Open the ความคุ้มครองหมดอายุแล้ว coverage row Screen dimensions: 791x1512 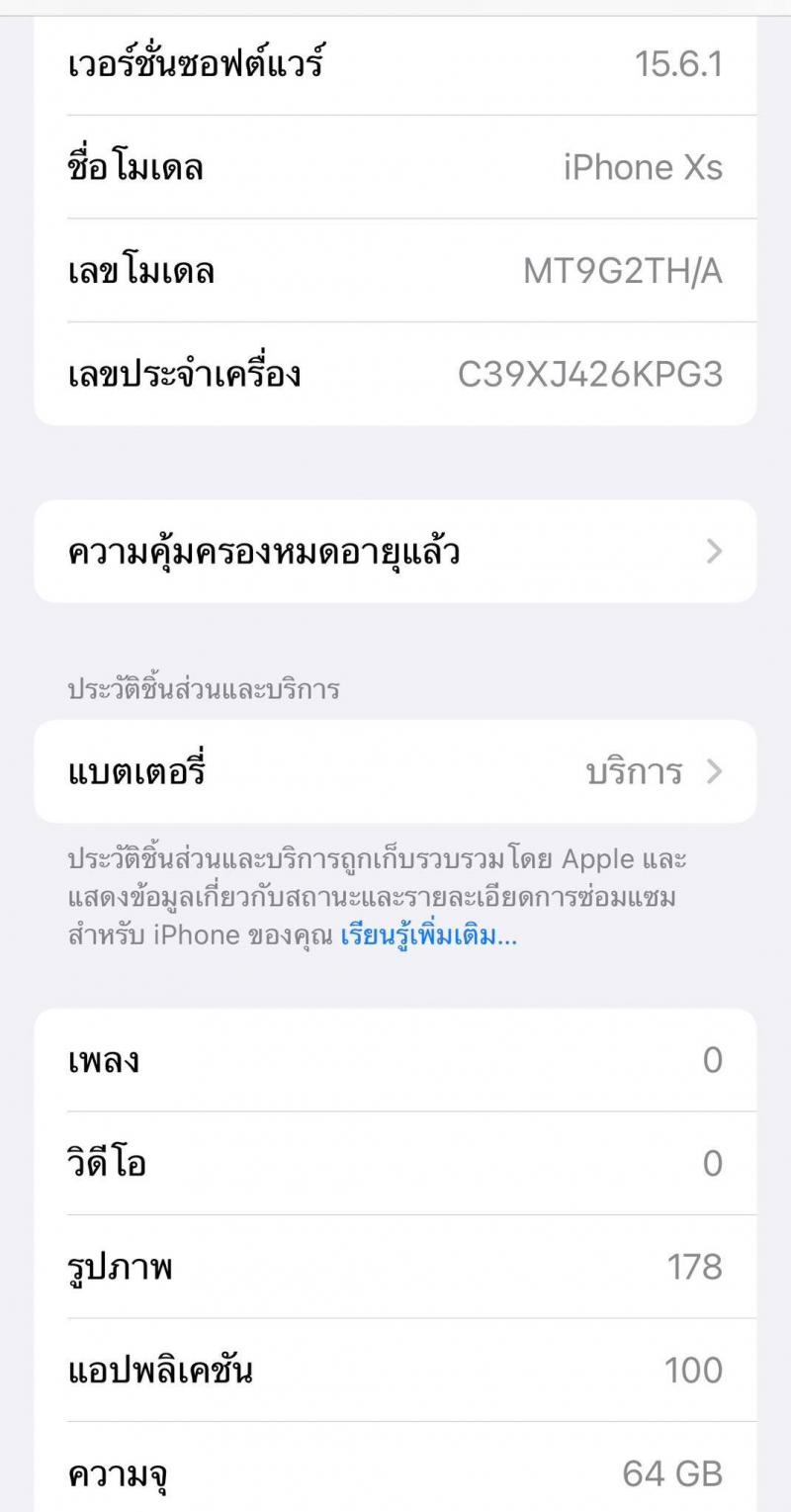(x=395, y=551)
